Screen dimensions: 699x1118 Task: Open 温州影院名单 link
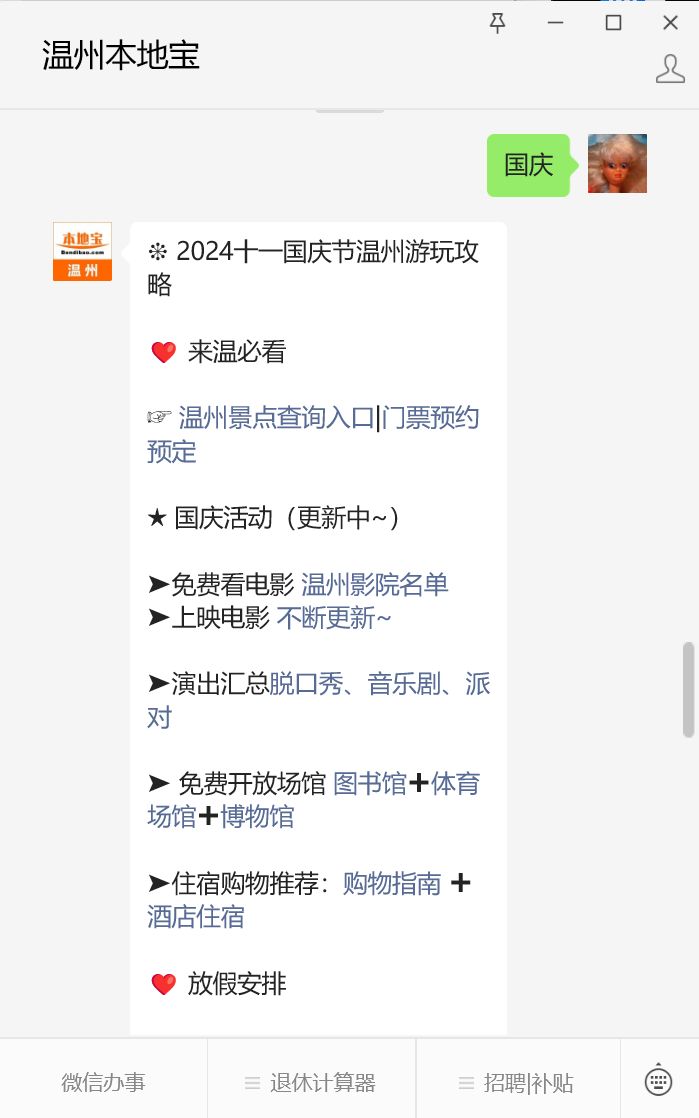[x=375, y=584]
